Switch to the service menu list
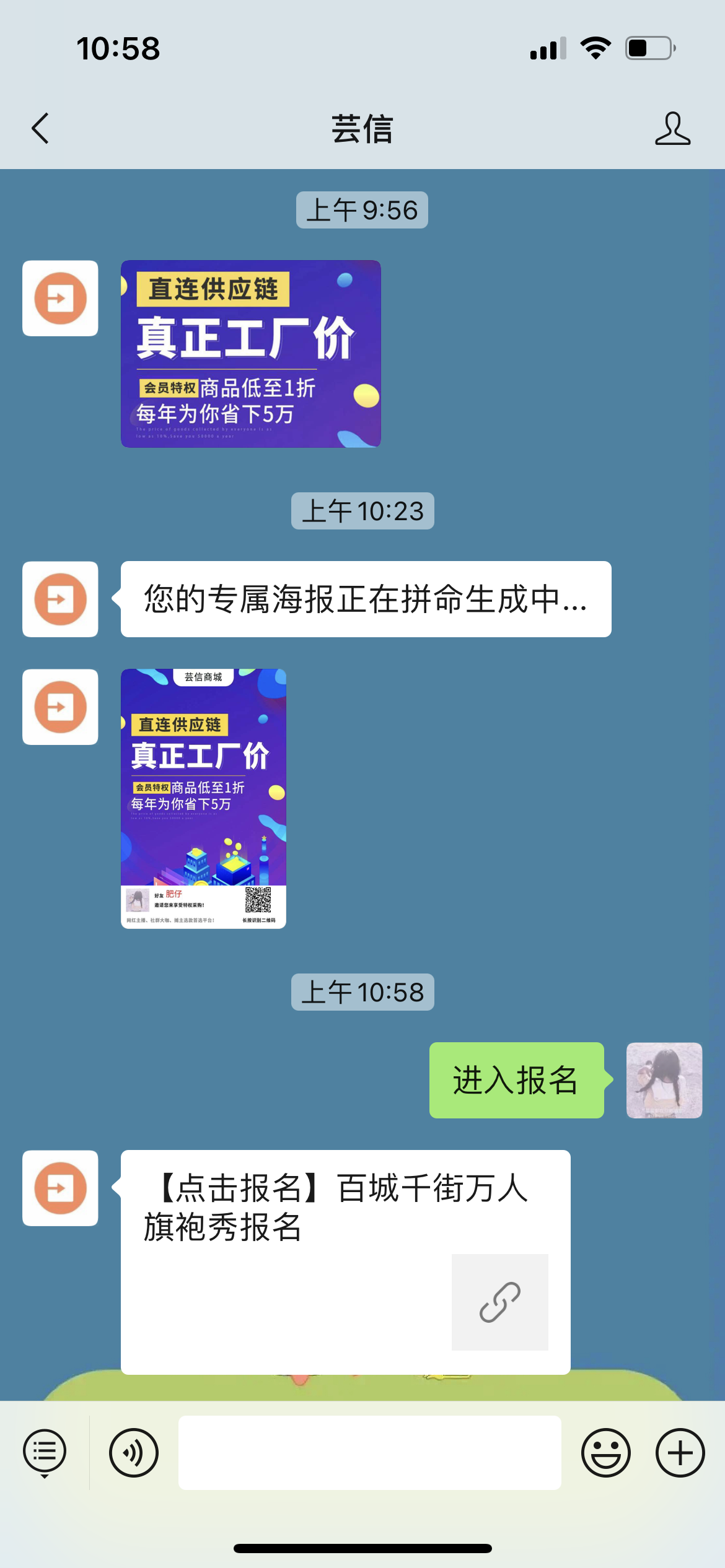 [x=45, y=1452]
